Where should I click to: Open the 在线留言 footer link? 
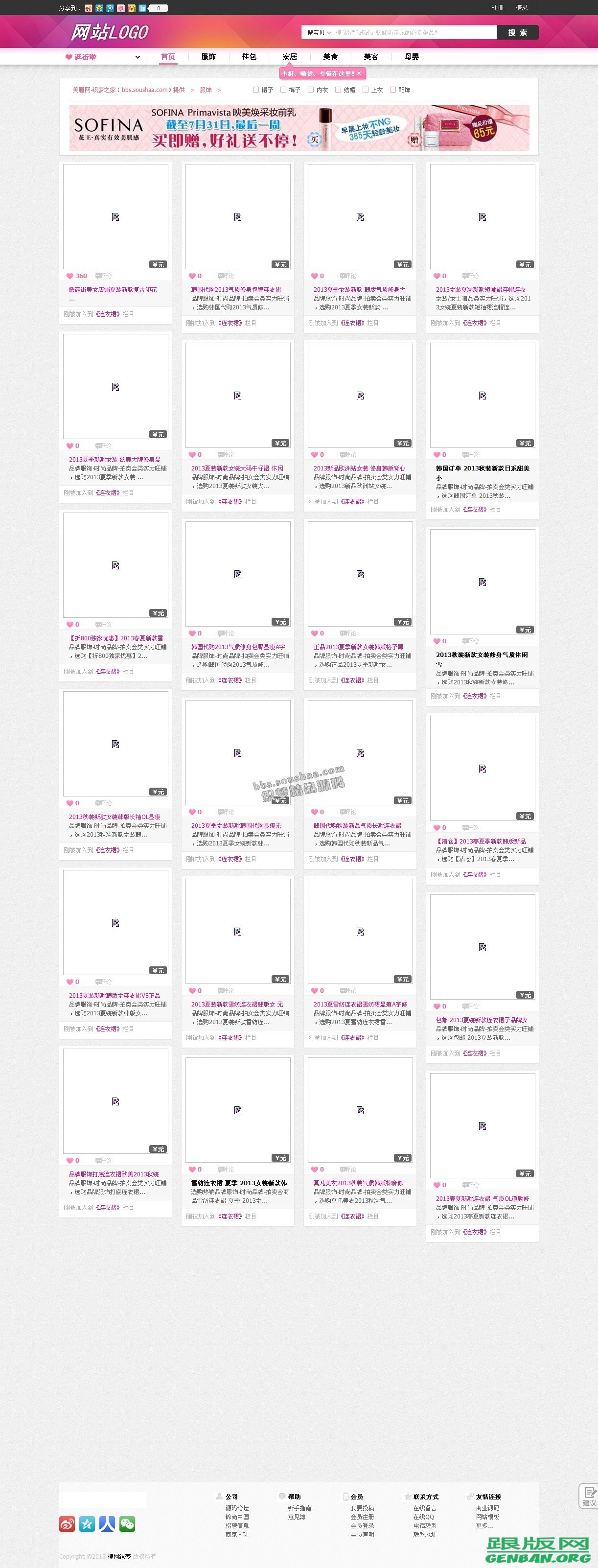pos(425,1508)
